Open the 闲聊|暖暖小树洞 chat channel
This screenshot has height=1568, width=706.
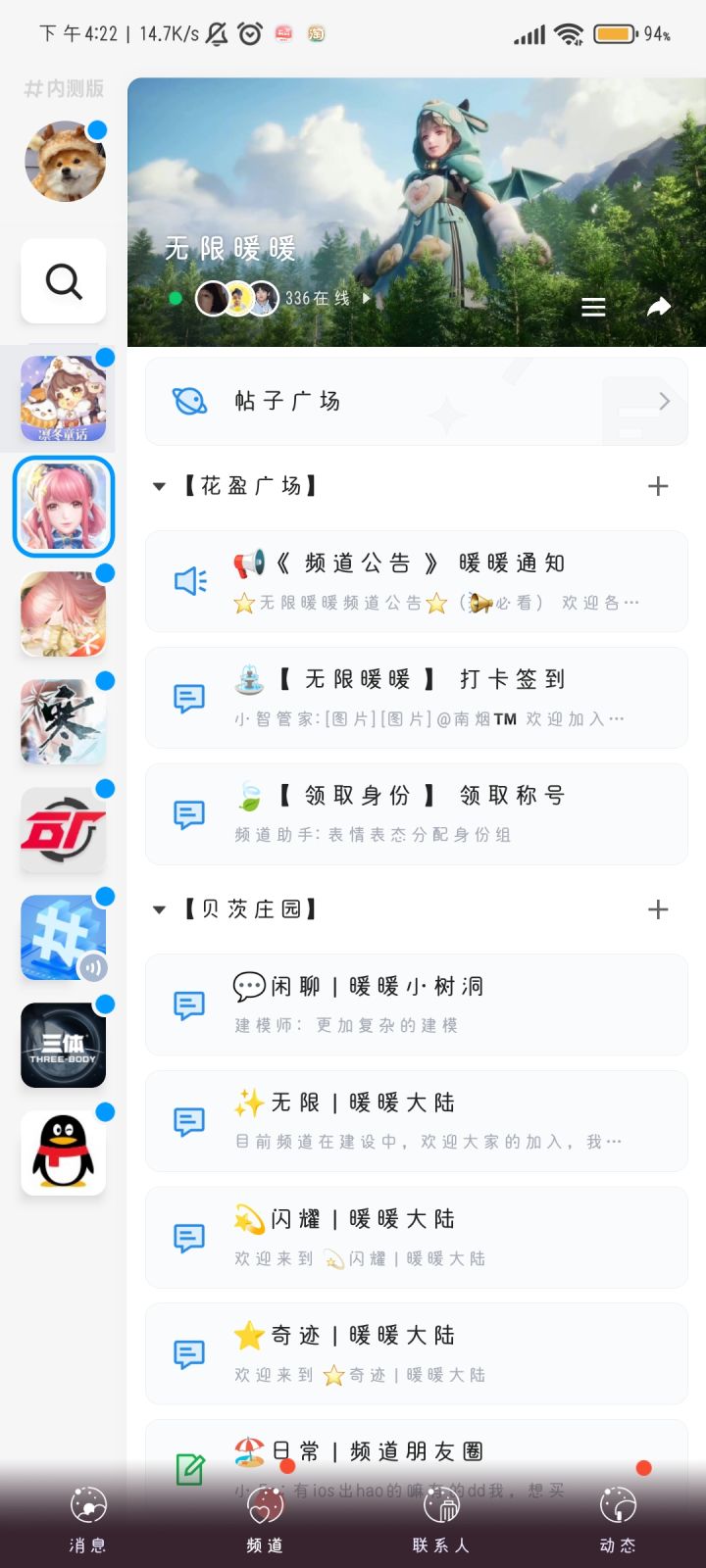coord(416,1004)
